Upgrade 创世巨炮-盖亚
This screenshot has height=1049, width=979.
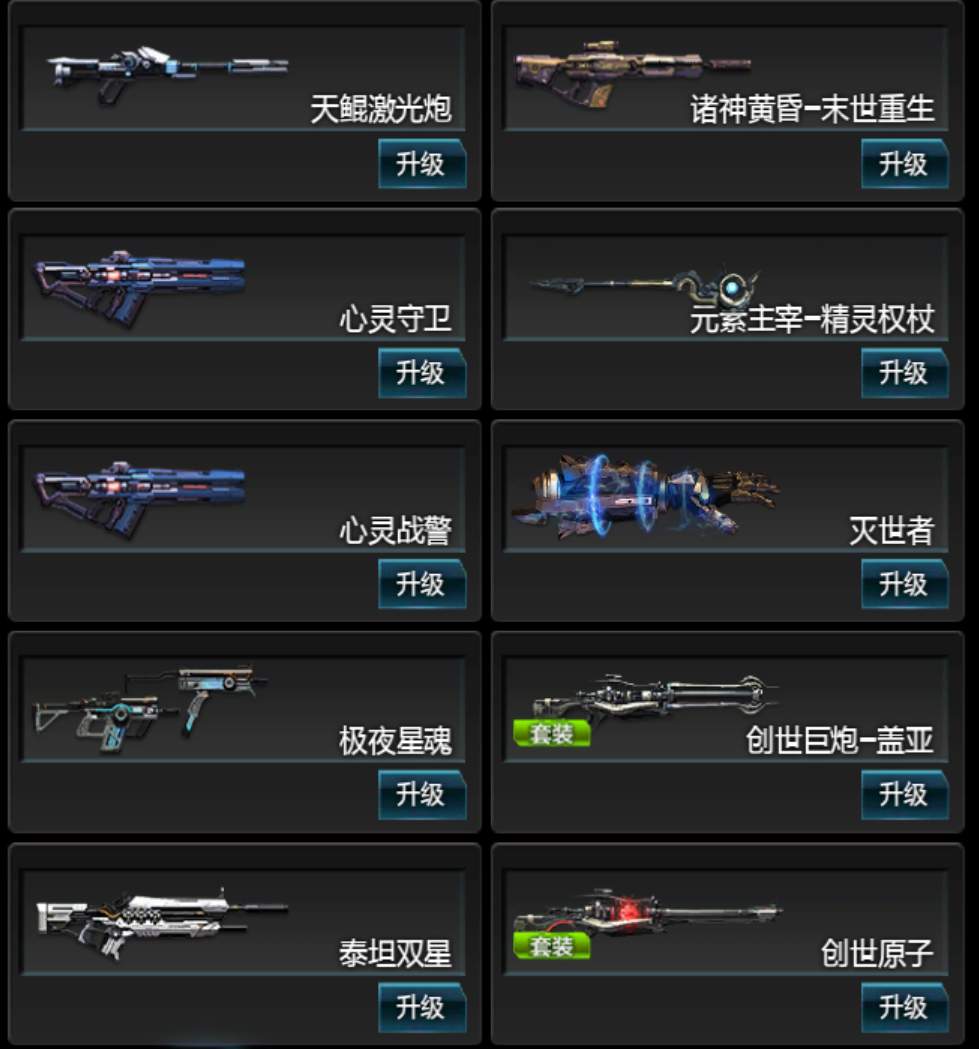click(x=904, y=795)
